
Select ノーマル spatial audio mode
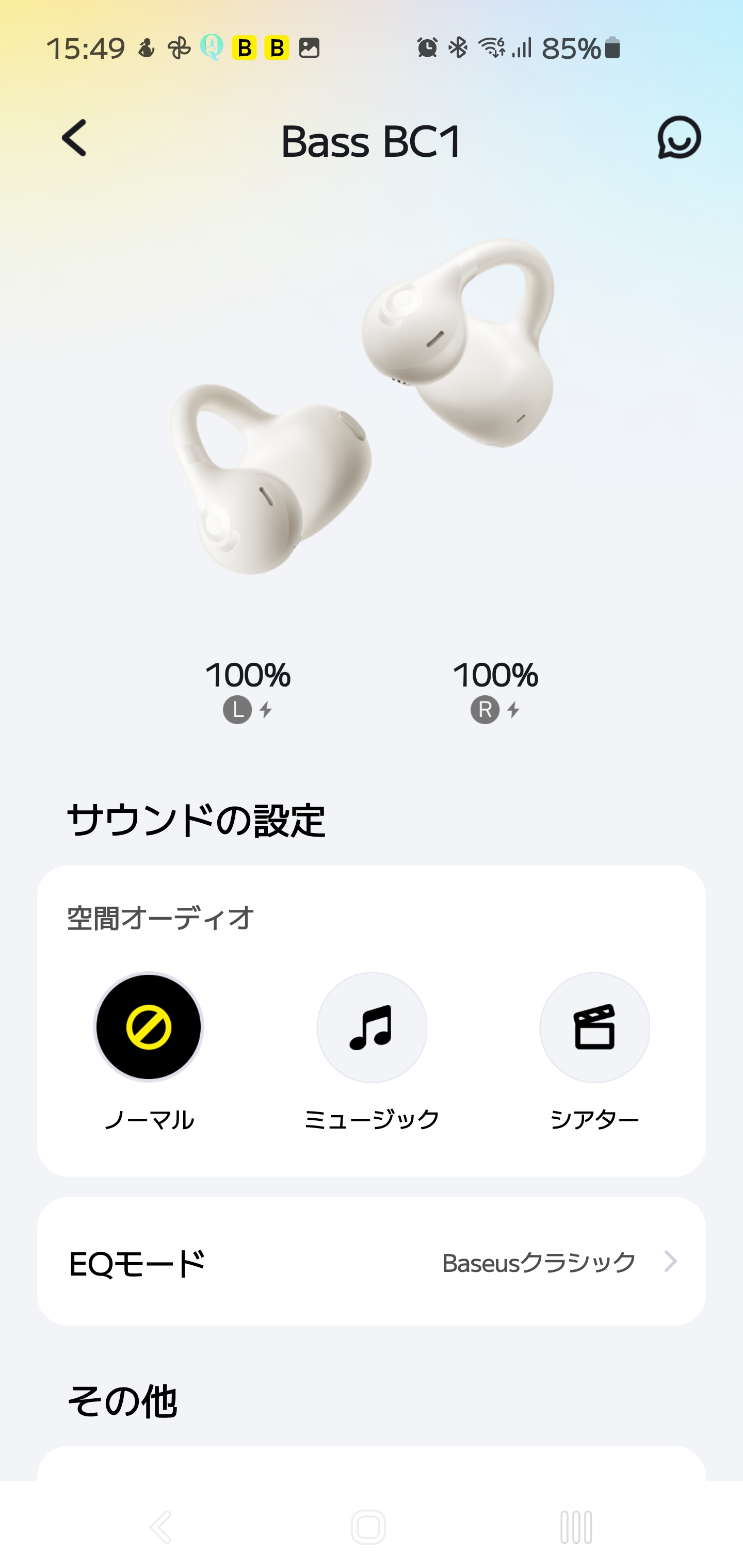(149, 1027)
